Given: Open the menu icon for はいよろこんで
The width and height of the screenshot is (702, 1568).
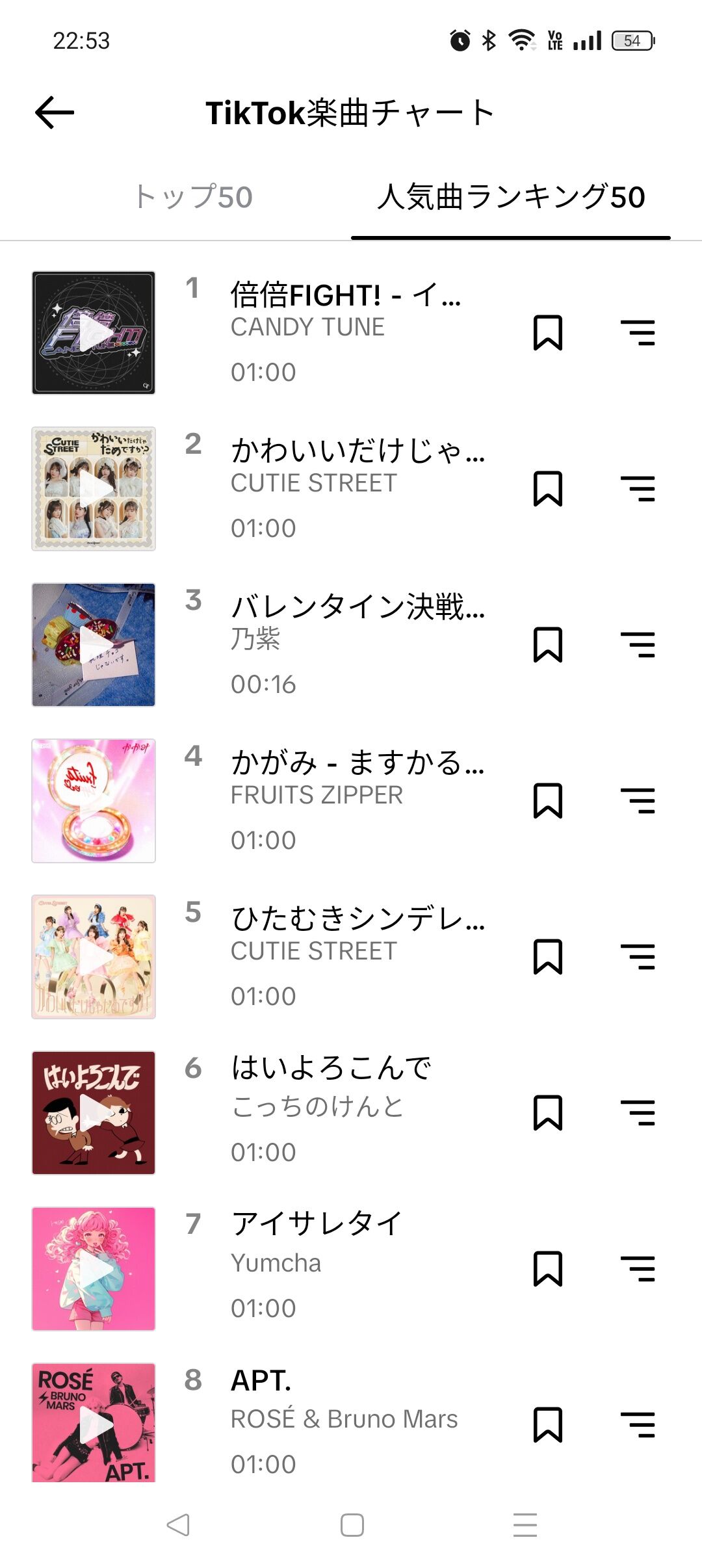Looking at the screenshot, I should click(x=638, y=1113).
